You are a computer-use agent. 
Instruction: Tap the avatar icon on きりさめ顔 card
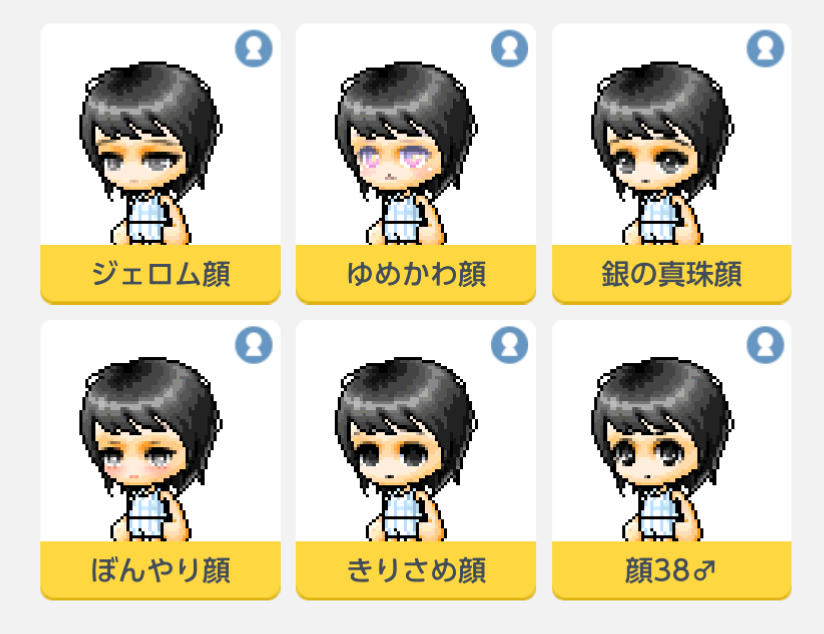(x=510, y=345)
